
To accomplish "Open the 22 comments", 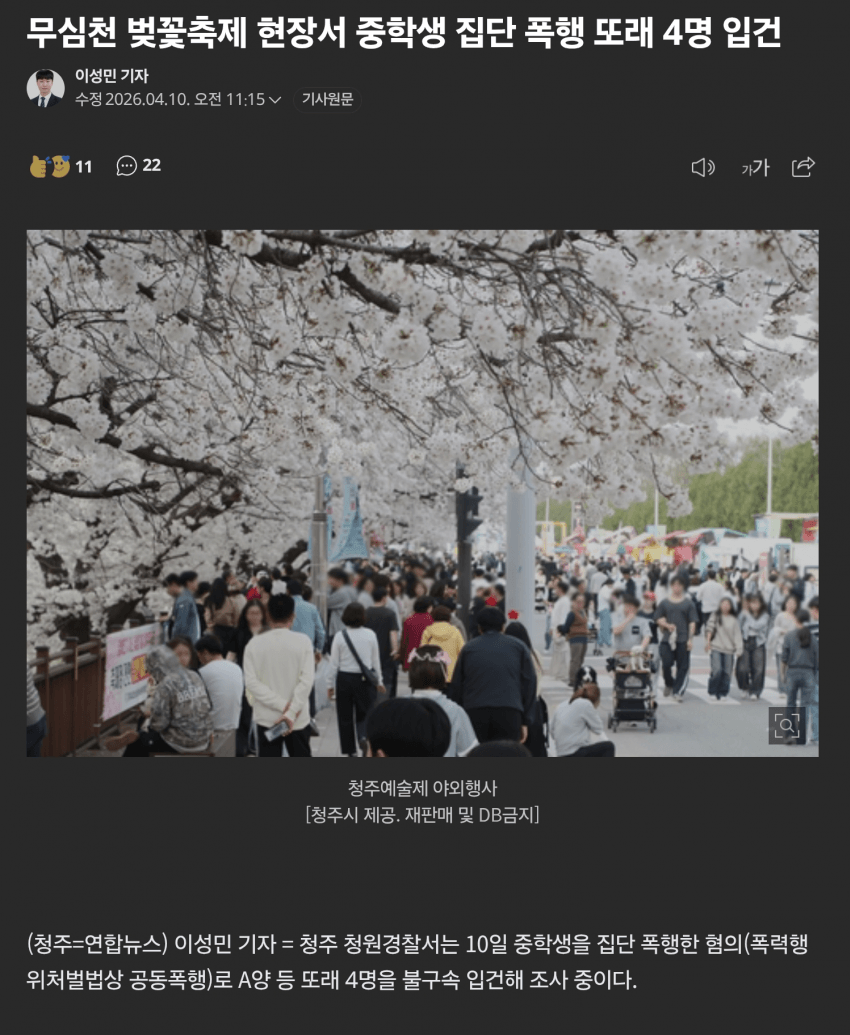I will point(138,166).
